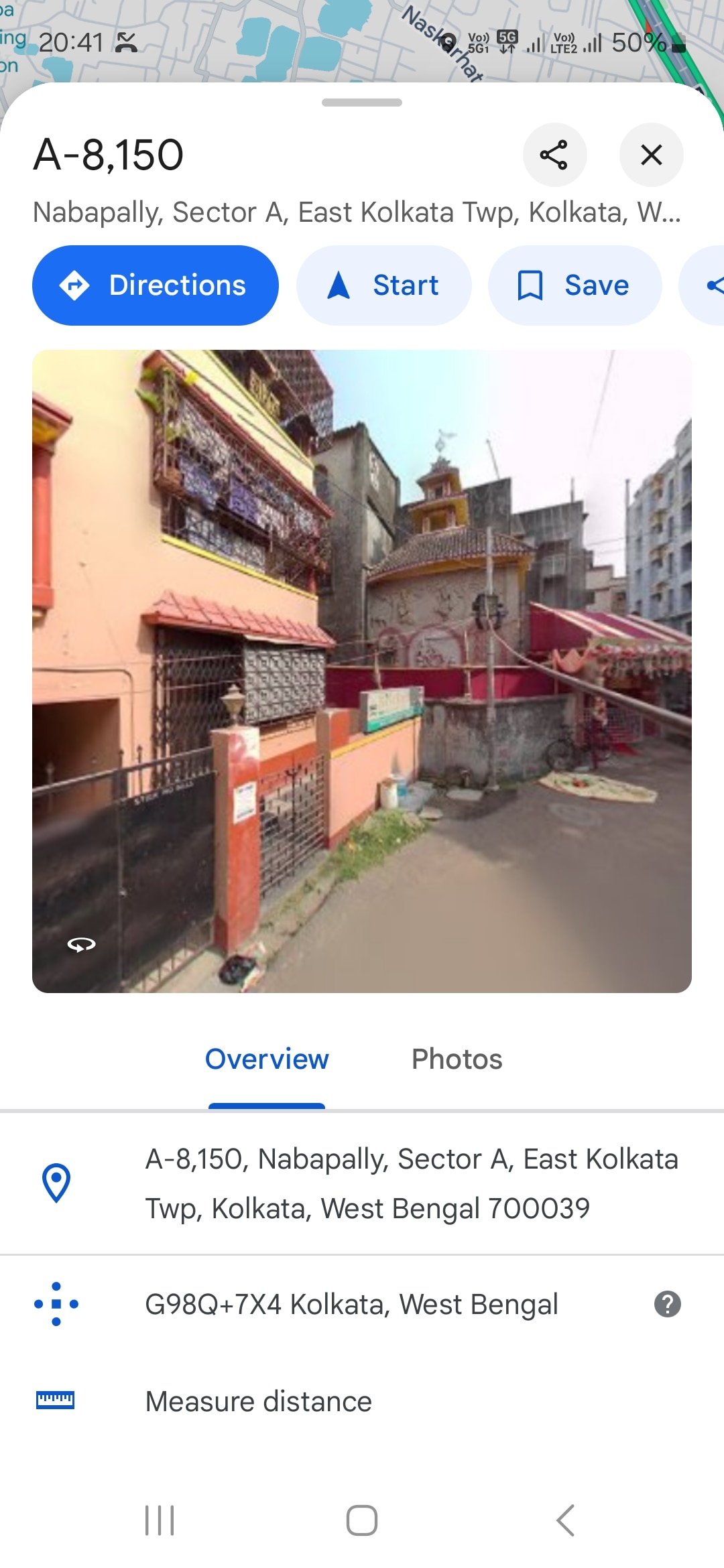Image resolution: width=724 pixels, height=1568 pixels.
Task: Save this location to a list
Action: coord(575,285)
